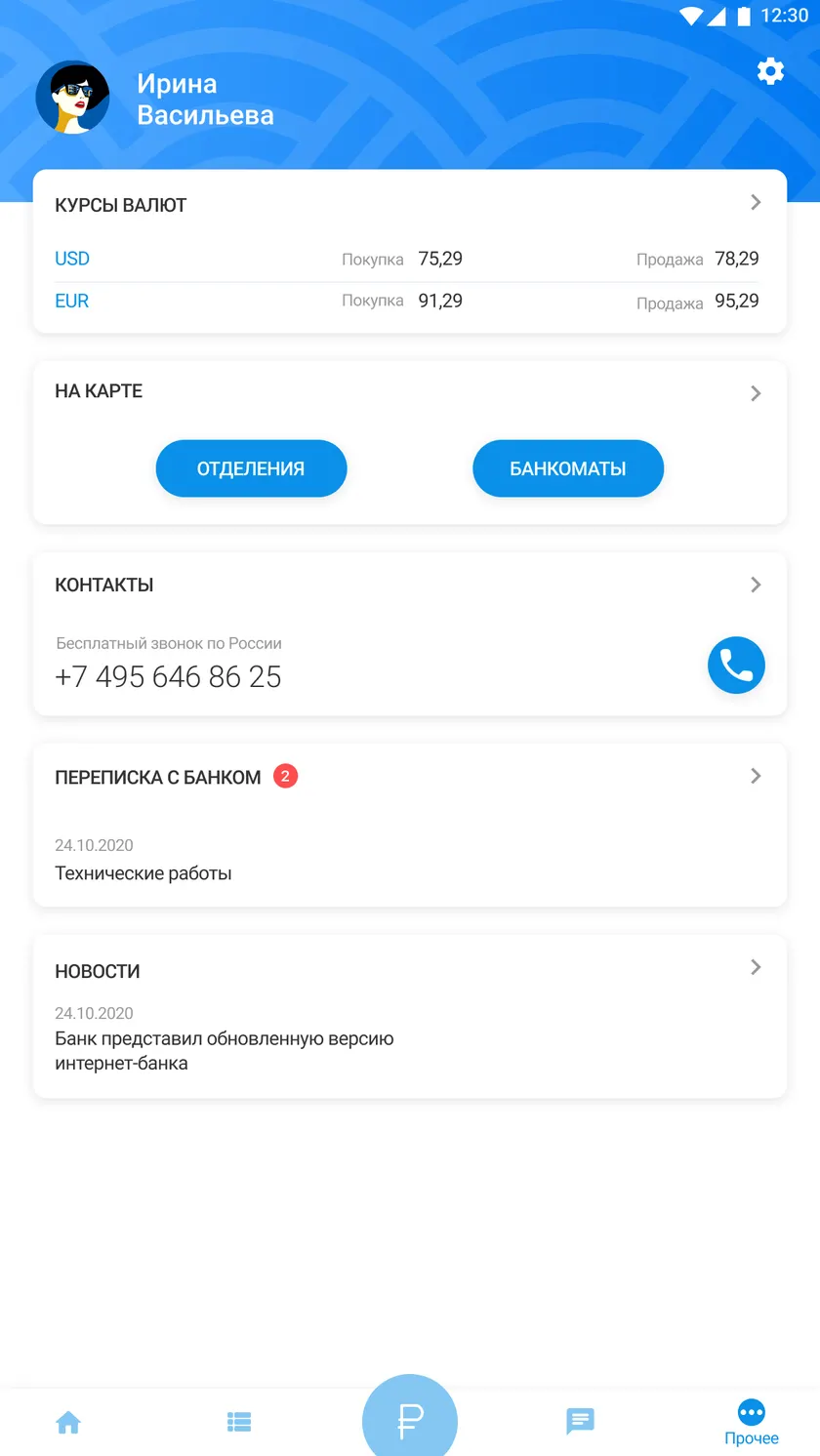Open the На карте map section chevron

756,393
